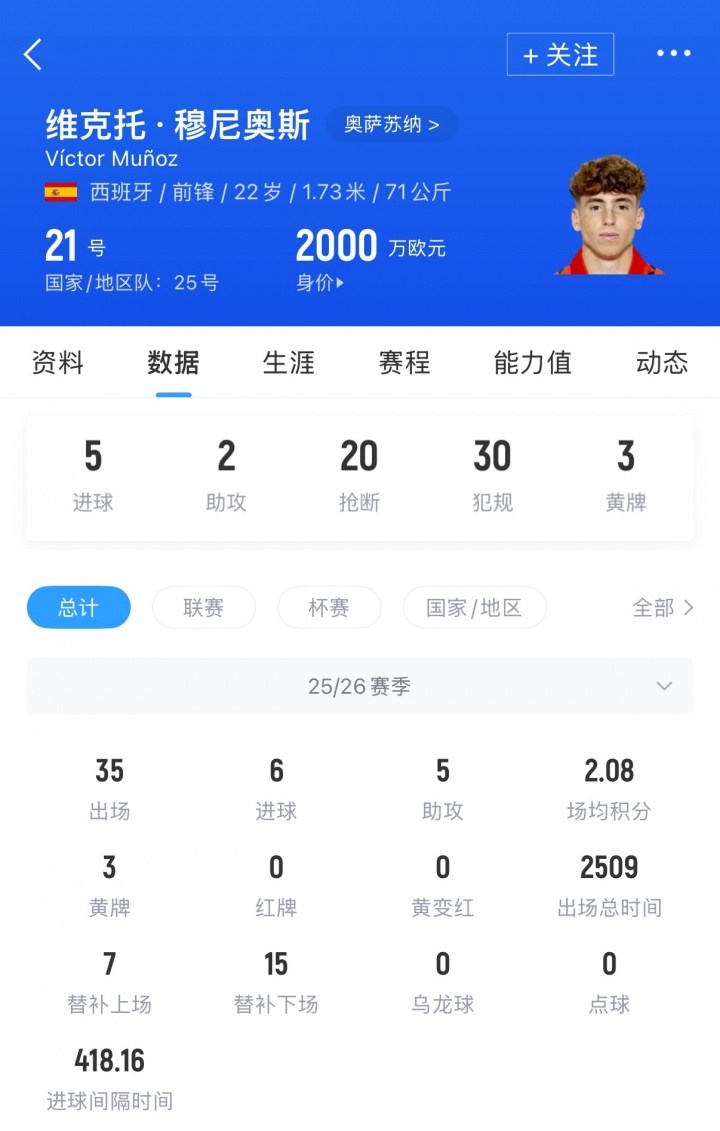Filter stats by 联赛

(203, 607)
